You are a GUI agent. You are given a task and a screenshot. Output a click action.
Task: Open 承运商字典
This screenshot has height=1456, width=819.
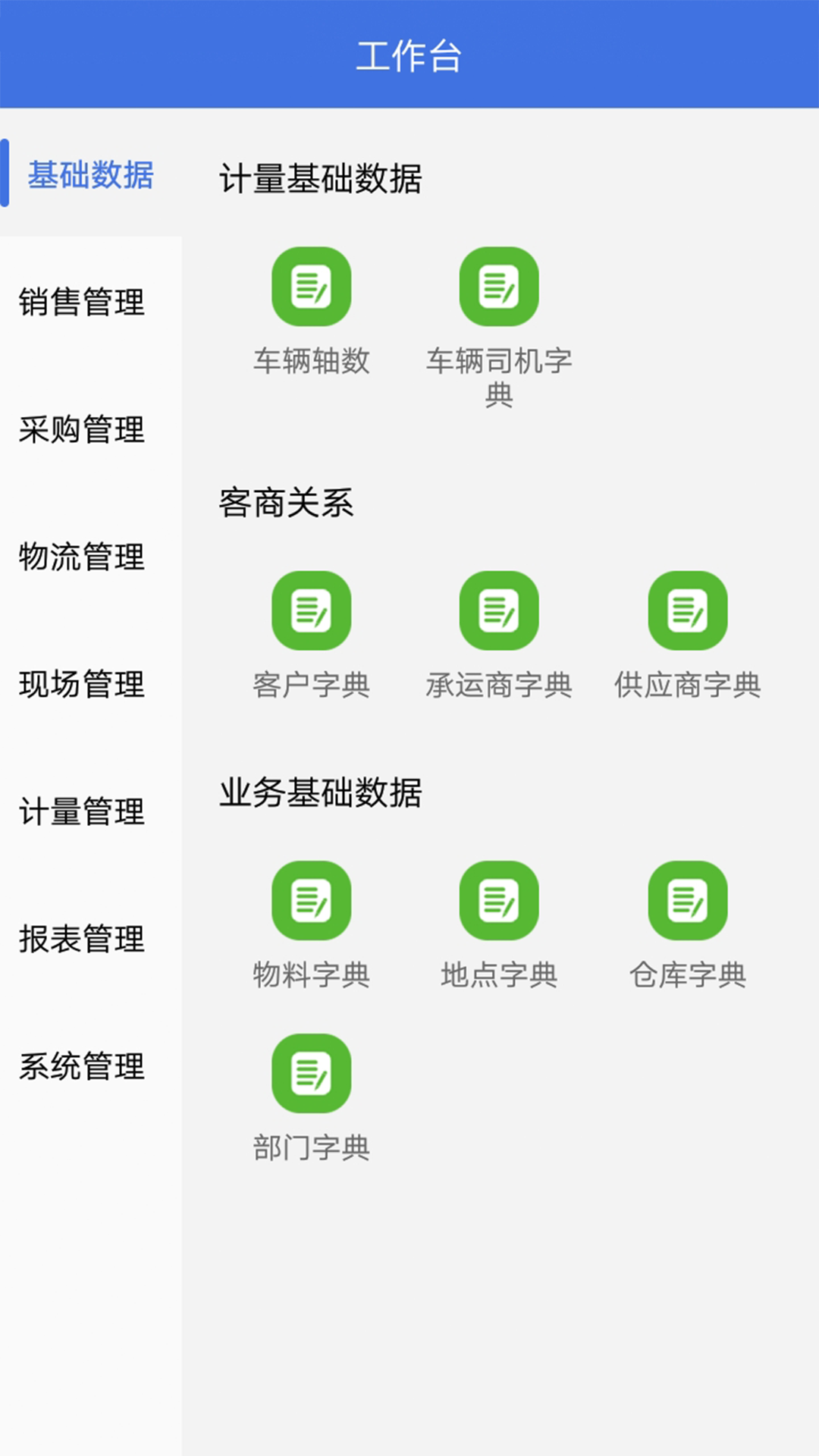(499, 611)
